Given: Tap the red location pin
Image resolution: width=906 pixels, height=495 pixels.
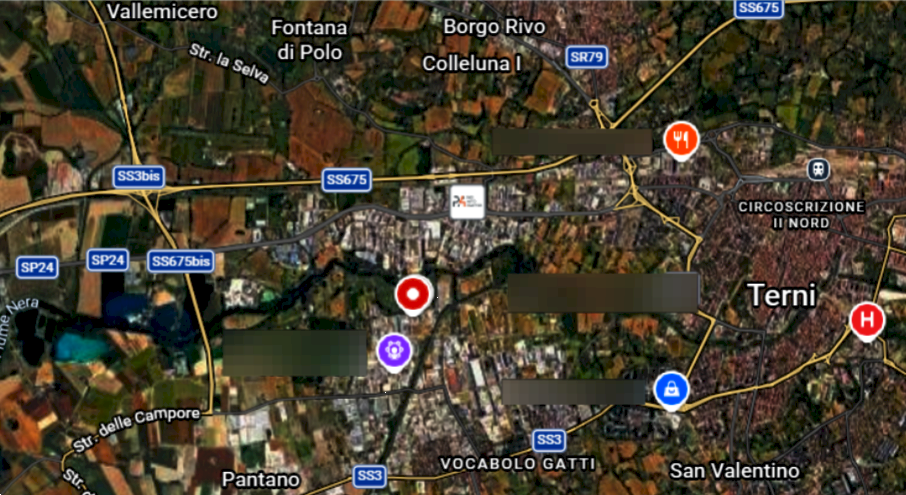Looking at the screenshot, I should point(413,295).
